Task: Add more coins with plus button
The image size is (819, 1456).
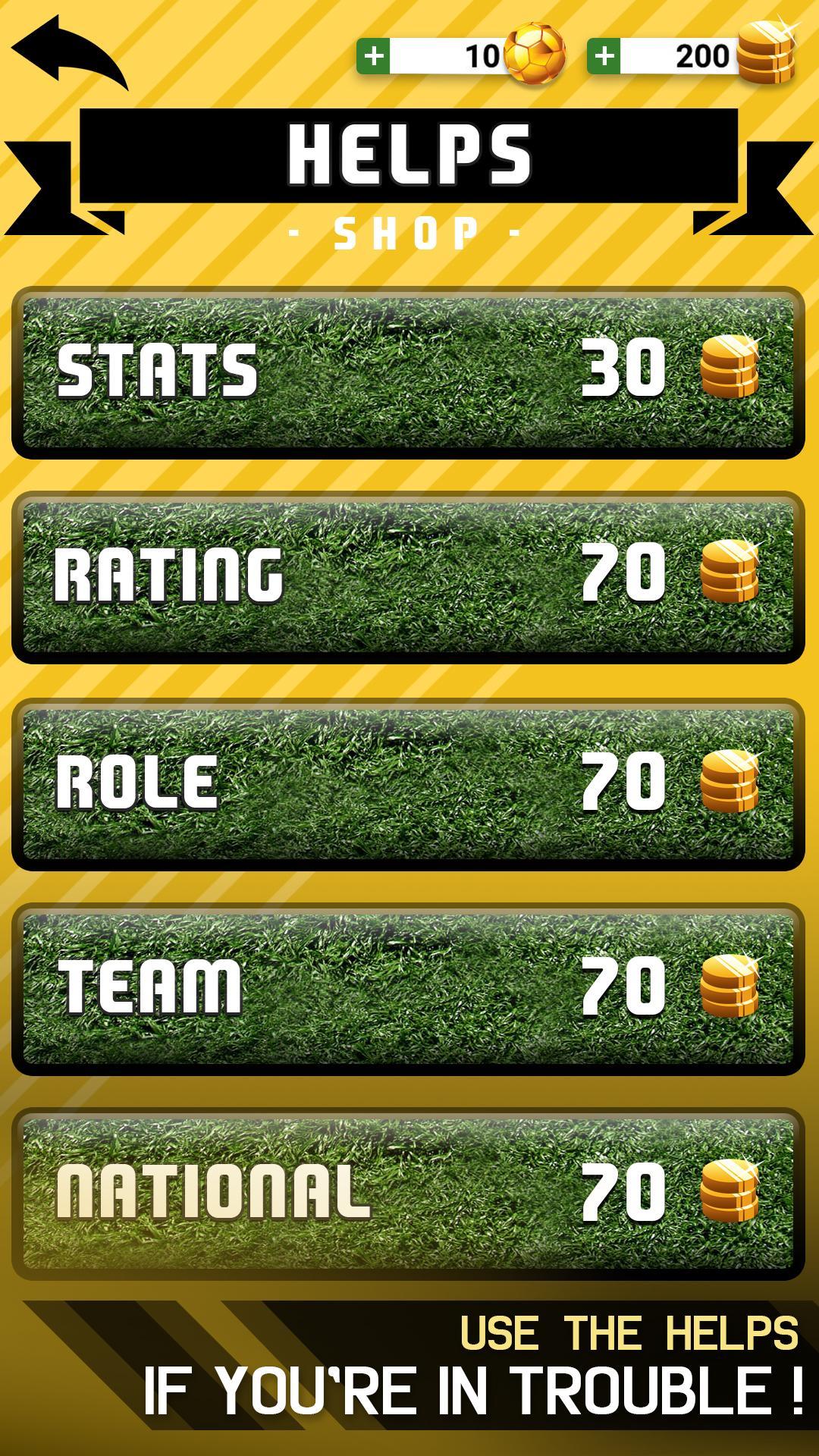Action: (x=604, y=56)
